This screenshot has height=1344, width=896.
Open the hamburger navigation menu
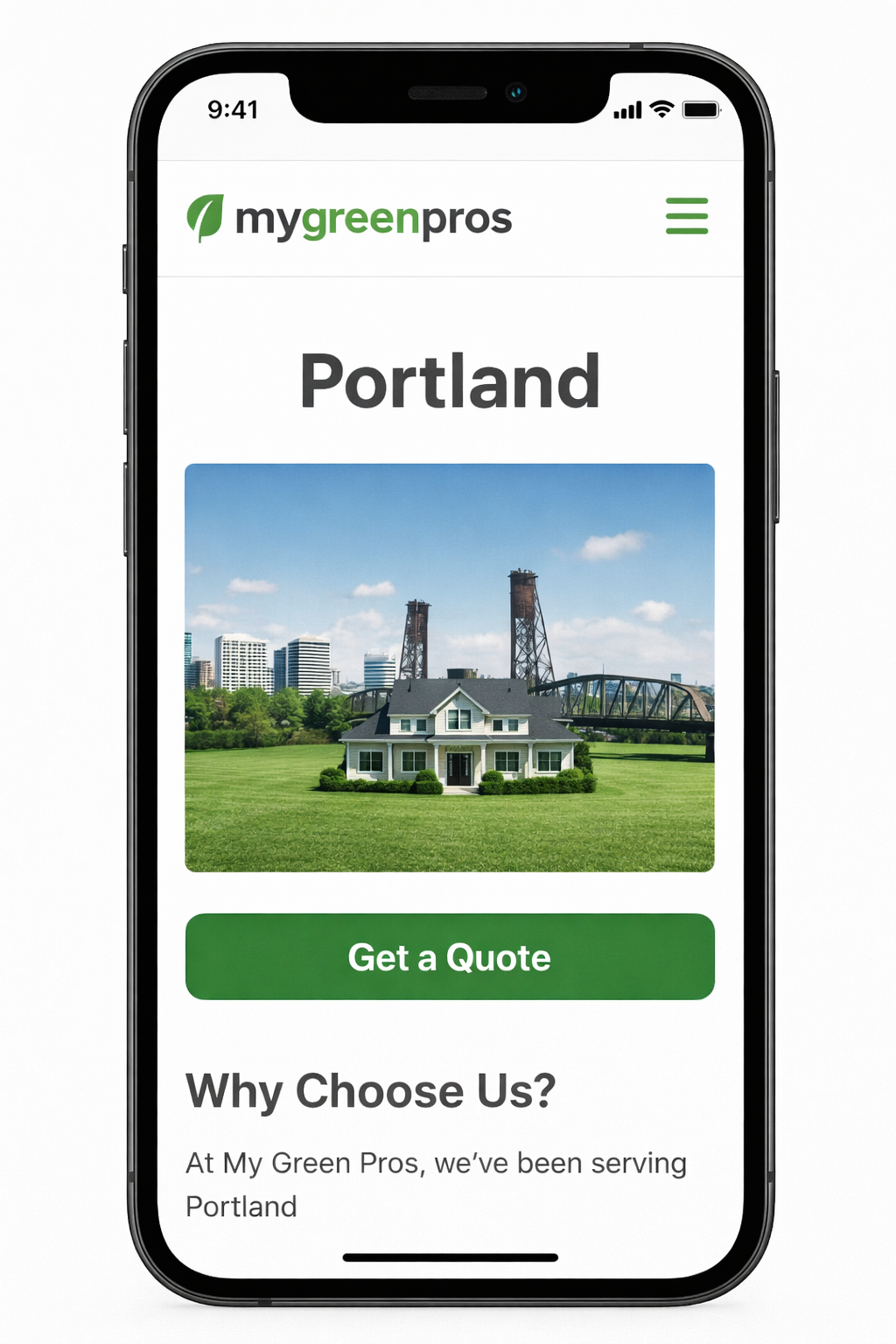click(687, 216)
